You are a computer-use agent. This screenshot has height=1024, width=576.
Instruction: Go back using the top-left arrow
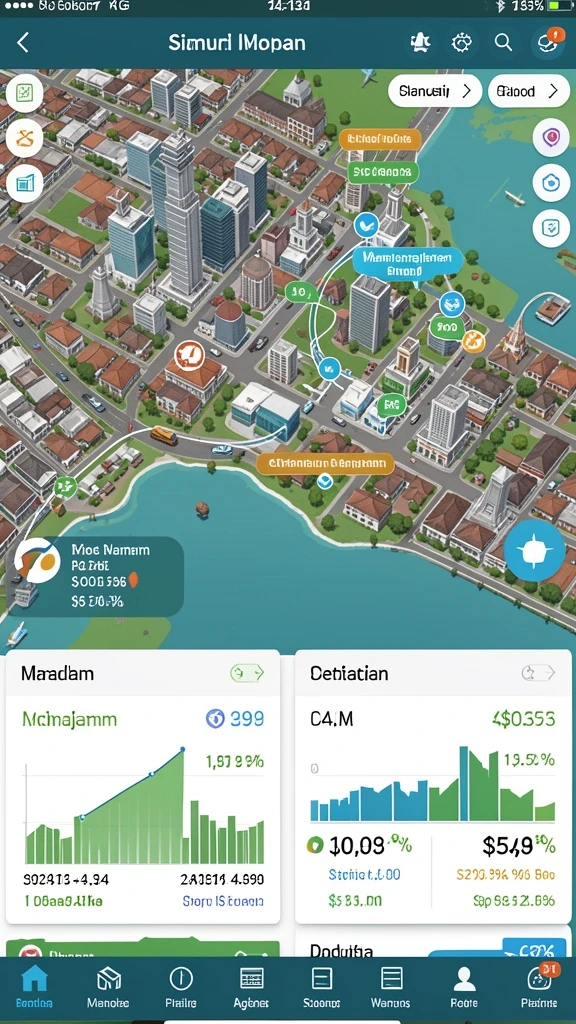[23, 43]
